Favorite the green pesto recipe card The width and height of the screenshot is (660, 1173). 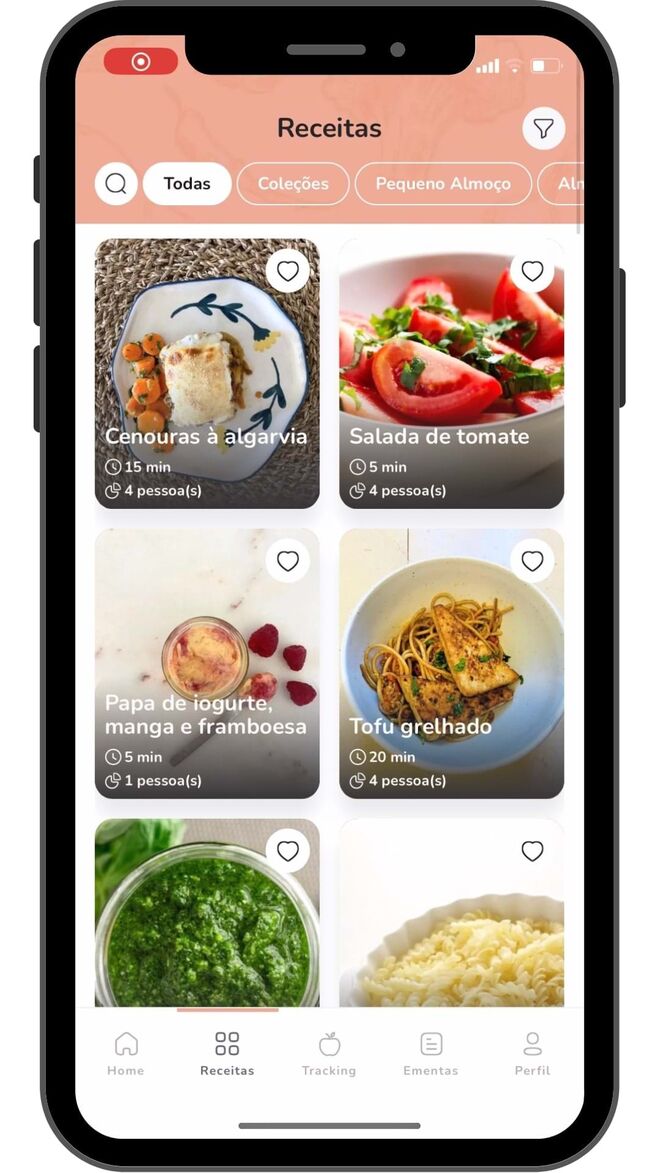coord(288,851)
